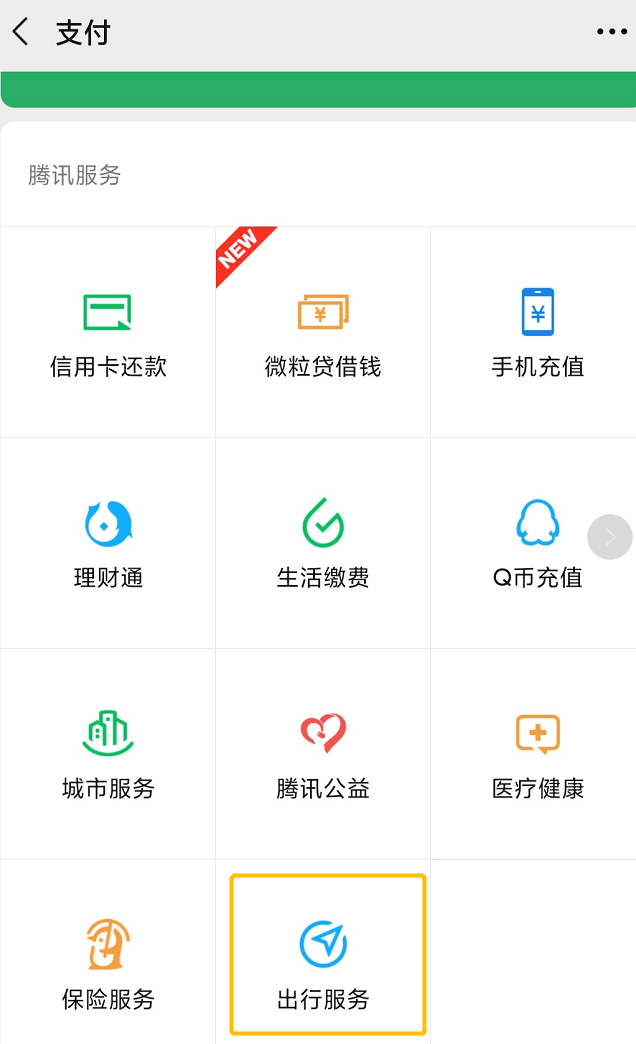View 腾讯公益 charity page
The width and height of the screenshot is (636, 1044).
coord(323,755)
